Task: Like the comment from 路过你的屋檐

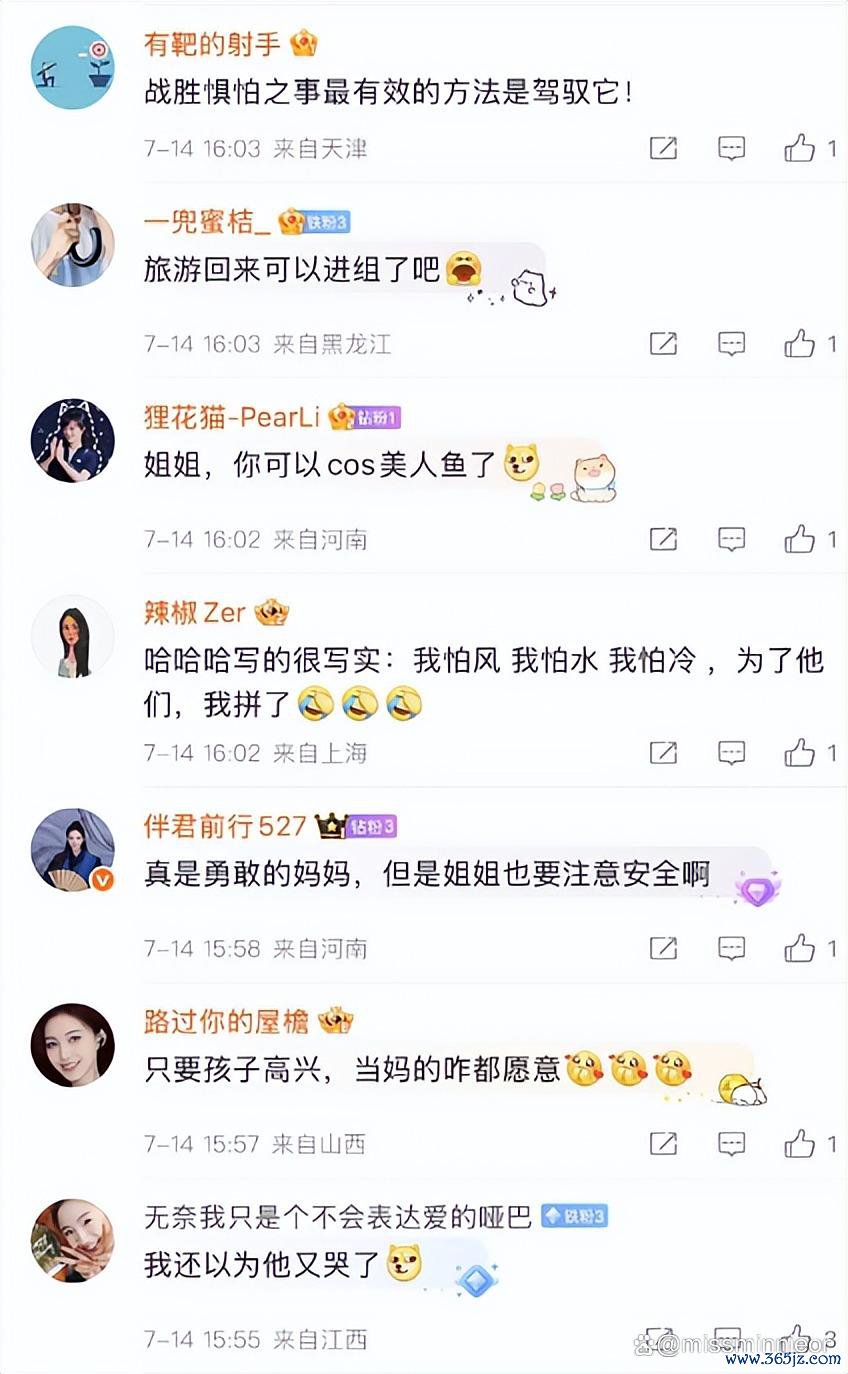Action: [800, 1142]
